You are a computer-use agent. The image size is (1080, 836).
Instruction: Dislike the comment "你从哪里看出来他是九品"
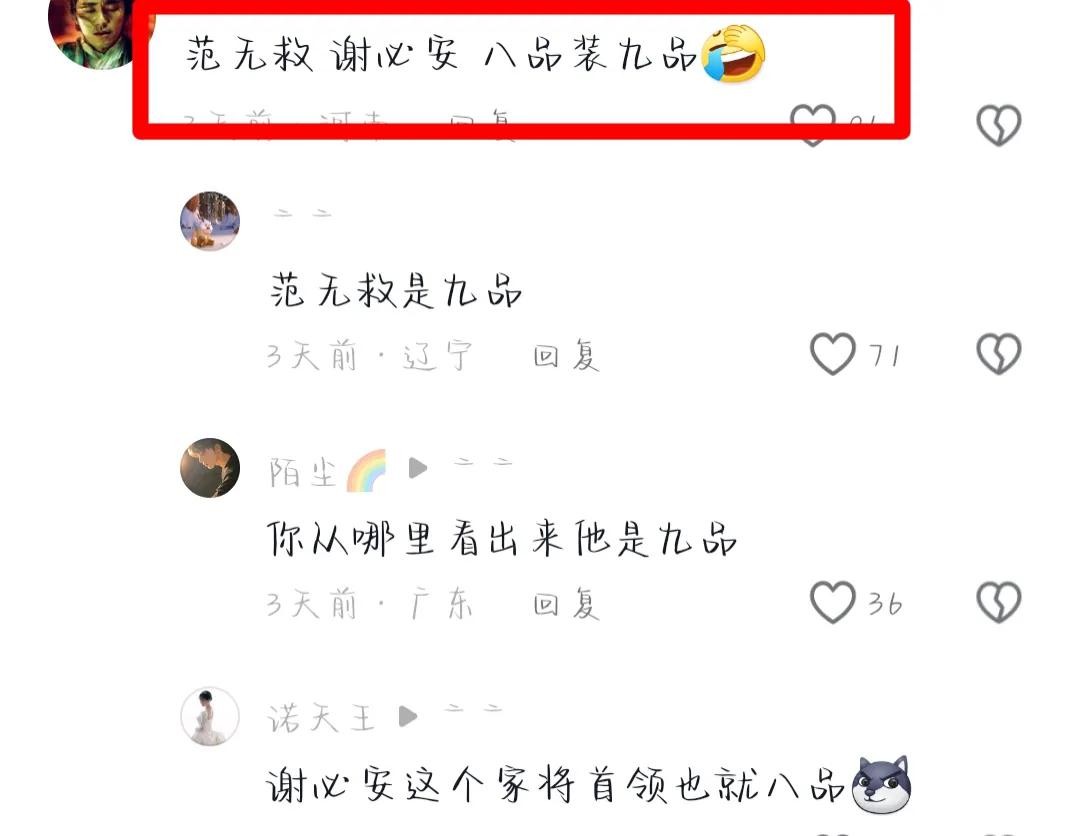coord(998,603)
